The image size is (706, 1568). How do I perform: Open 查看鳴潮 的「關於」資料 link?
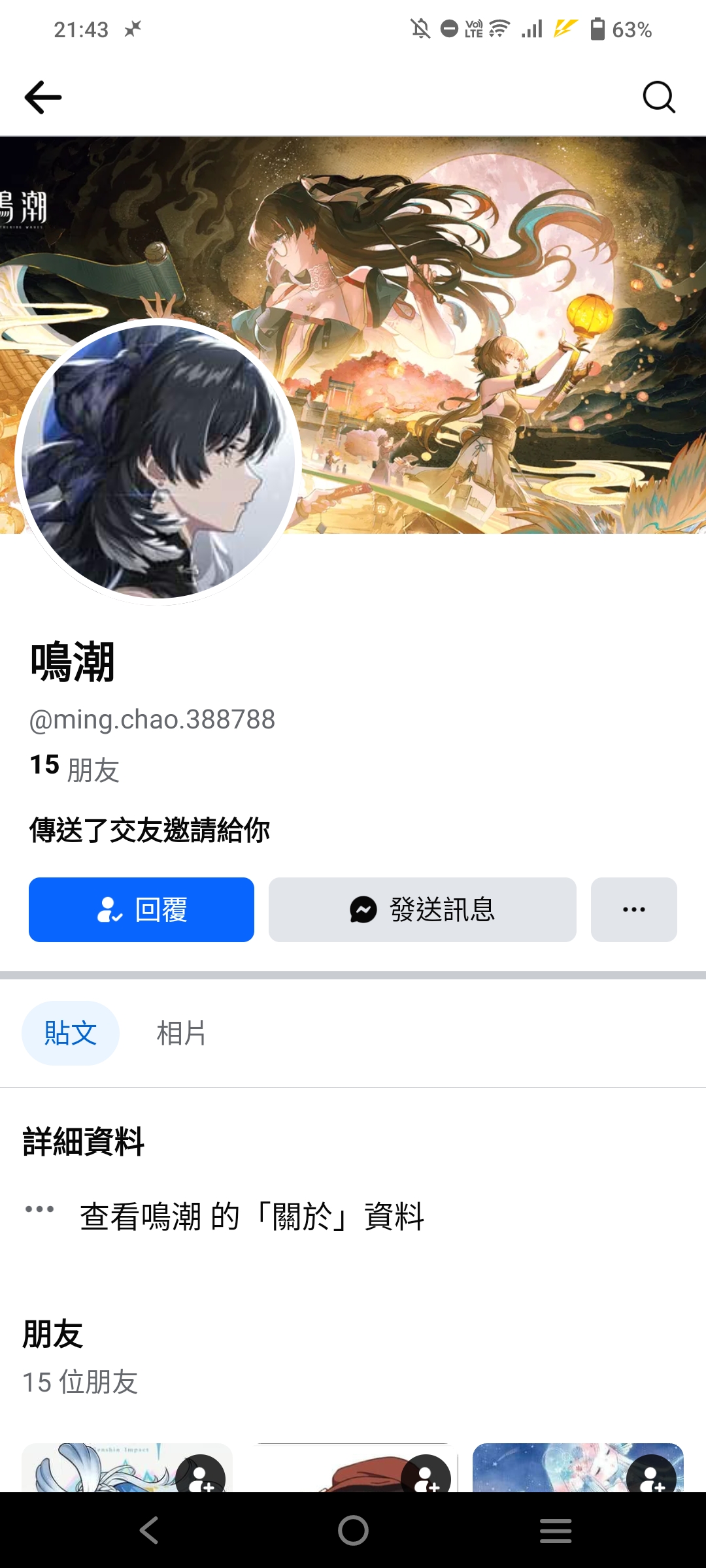point(252,1211)
